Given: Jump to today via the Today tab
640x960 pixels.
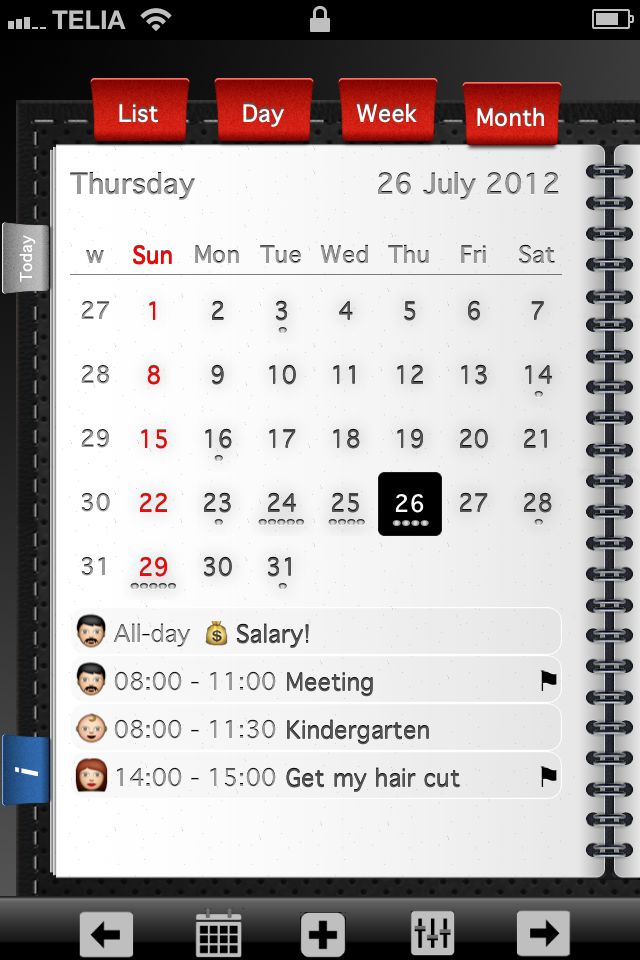Looking at the screenshot, I should pyautogui.click(x=26, y=258).
